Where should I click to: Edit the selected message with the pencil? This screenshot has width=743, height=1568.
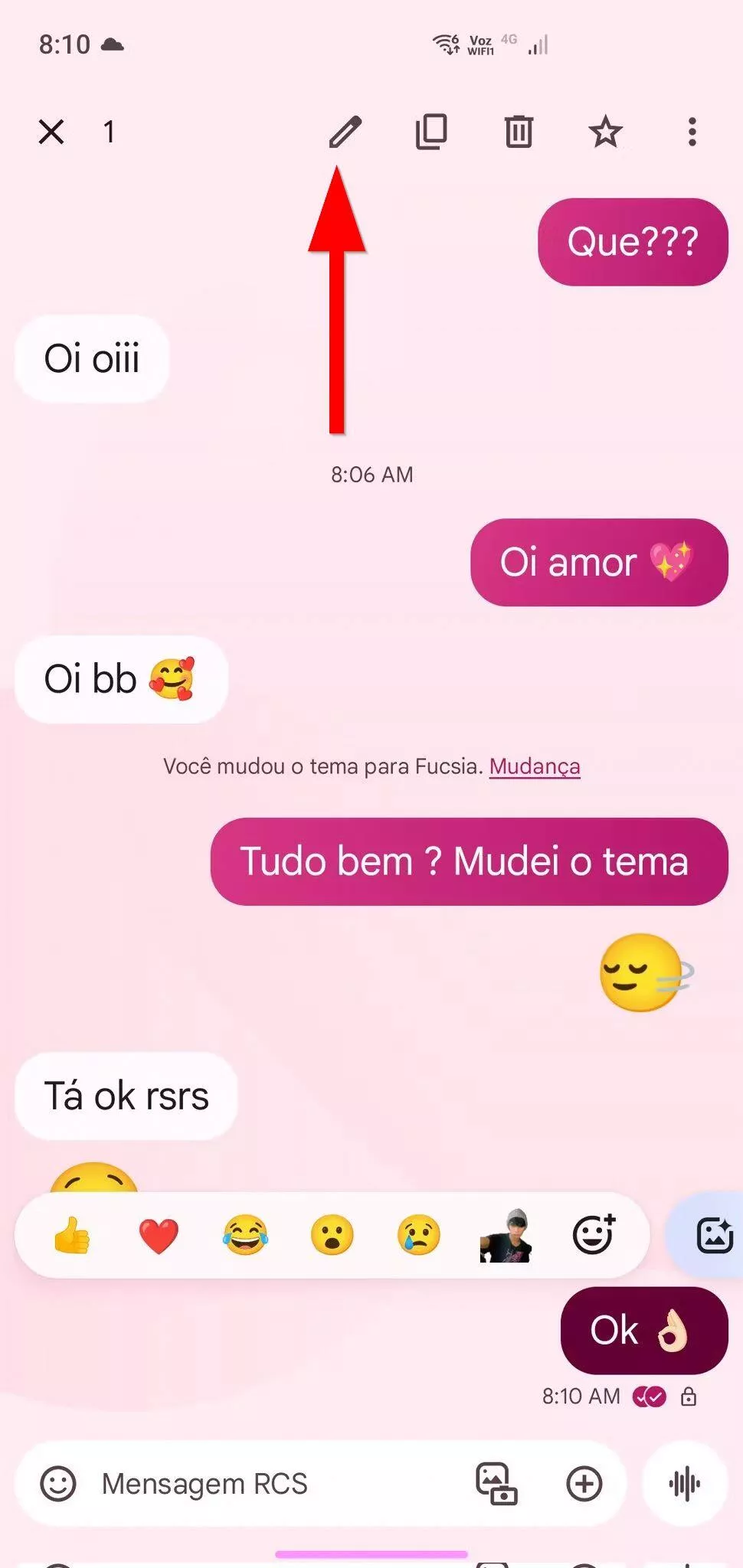[x=345, y=132]
